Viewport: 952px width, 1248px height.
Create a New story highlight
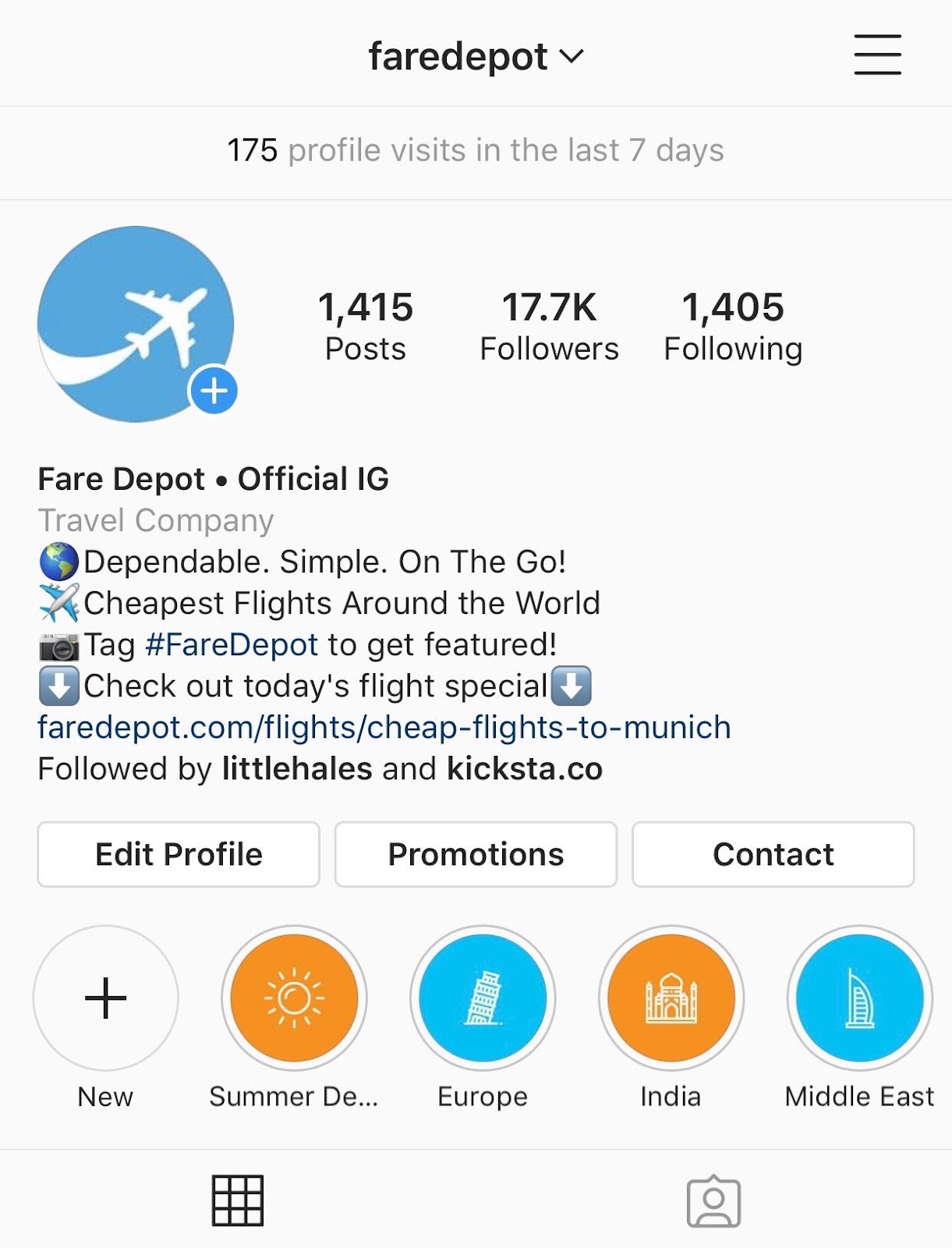[x=105, y=998]
